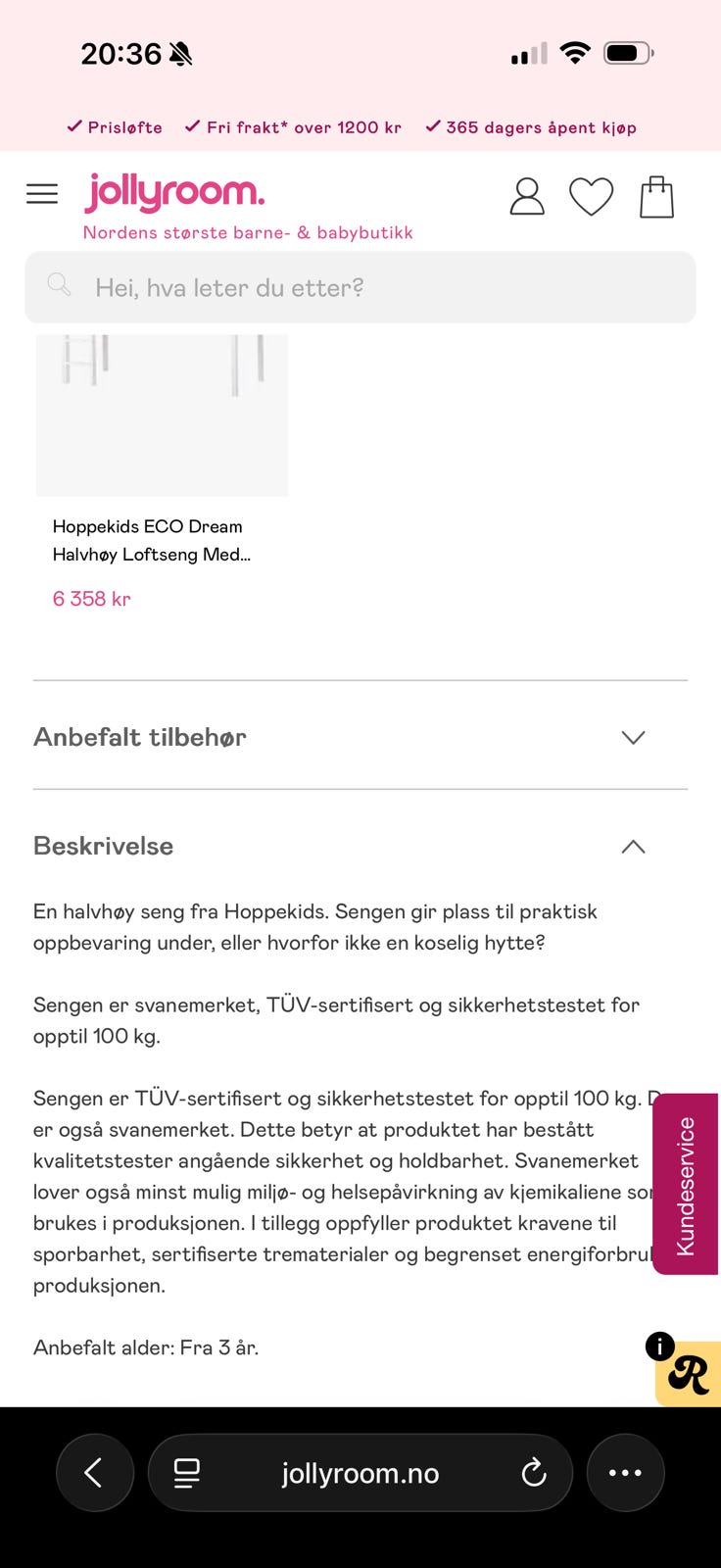
Task: Open the Hoppekids ECO Dream product link
Action: [x=152, y=540]
